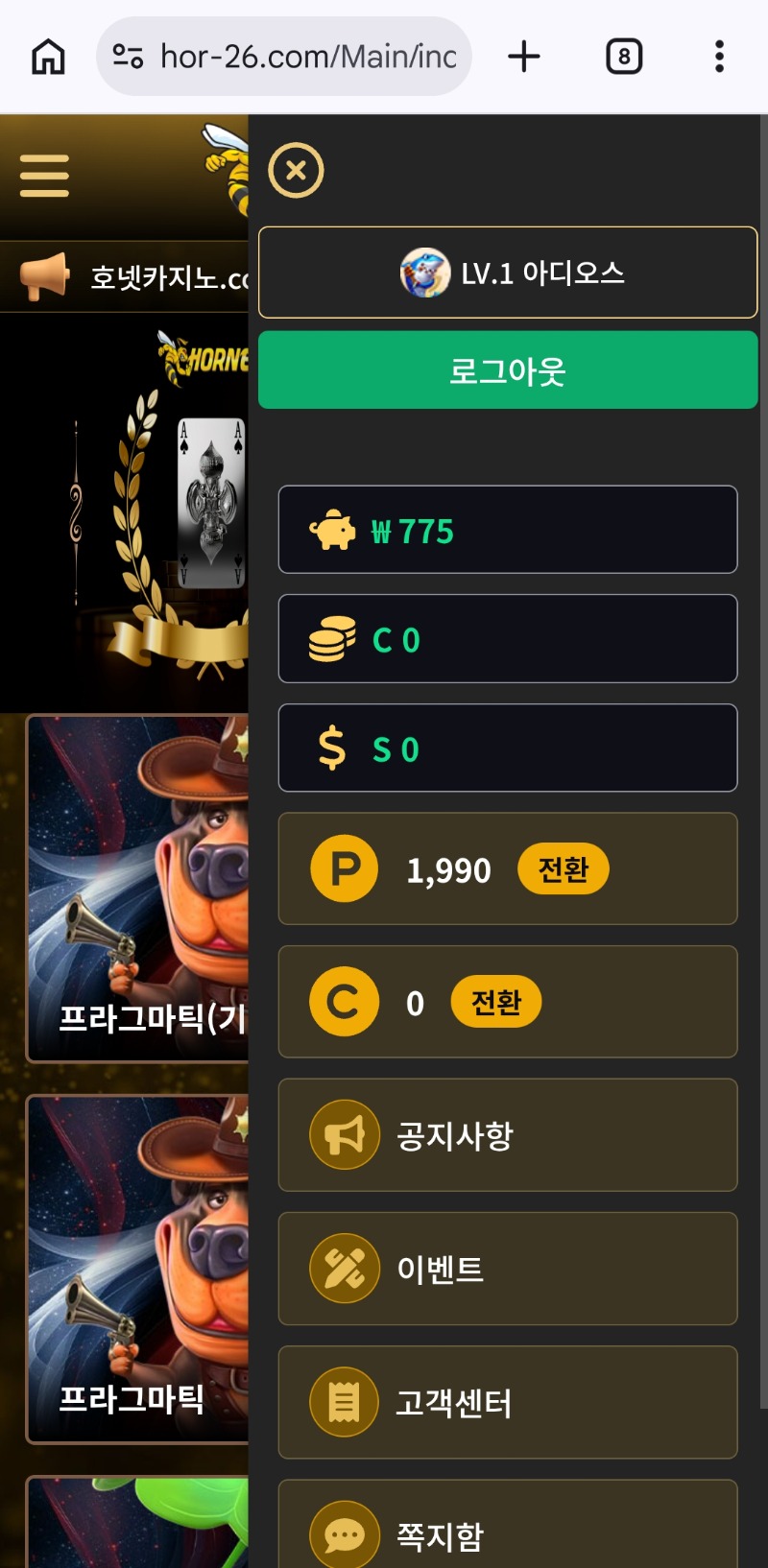Show the open tabs switcher
Viewport: 768px width, 1568px height.
pyautogui.click(x=624, y=57)
